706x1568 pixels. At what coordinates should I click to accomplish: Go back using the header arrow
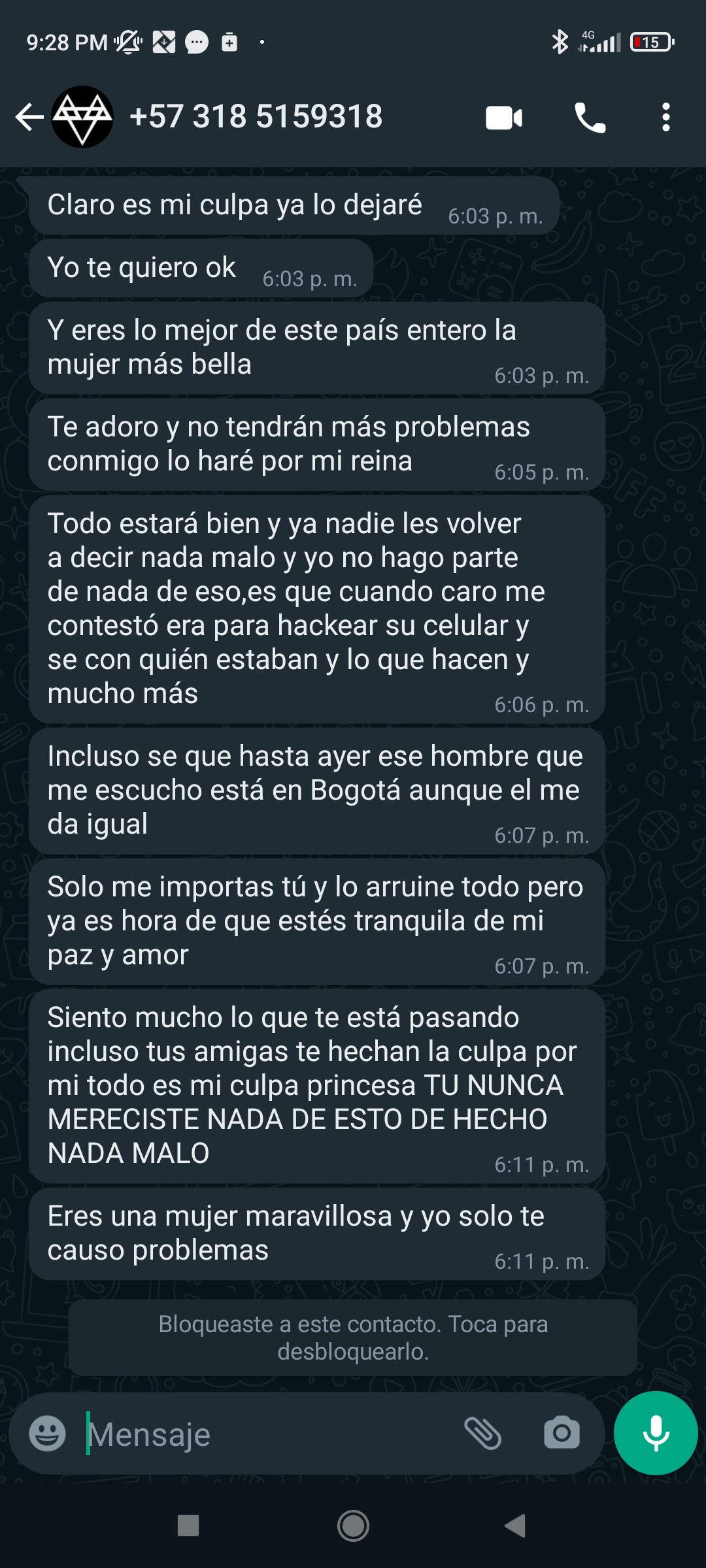click(x=29, y=118)
